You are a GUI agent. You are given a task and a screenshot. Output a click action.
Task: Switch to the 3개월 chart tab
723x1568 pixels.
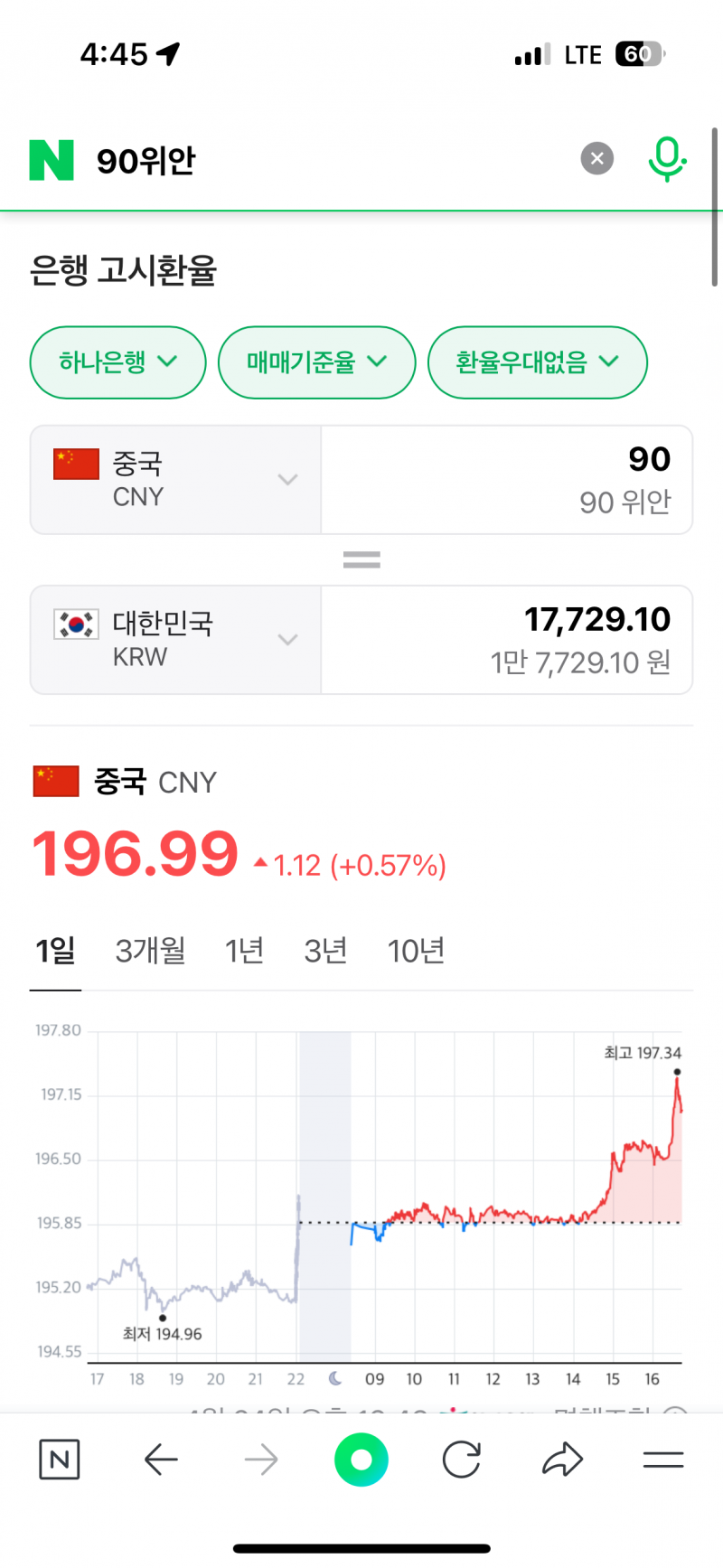[149, 950]
